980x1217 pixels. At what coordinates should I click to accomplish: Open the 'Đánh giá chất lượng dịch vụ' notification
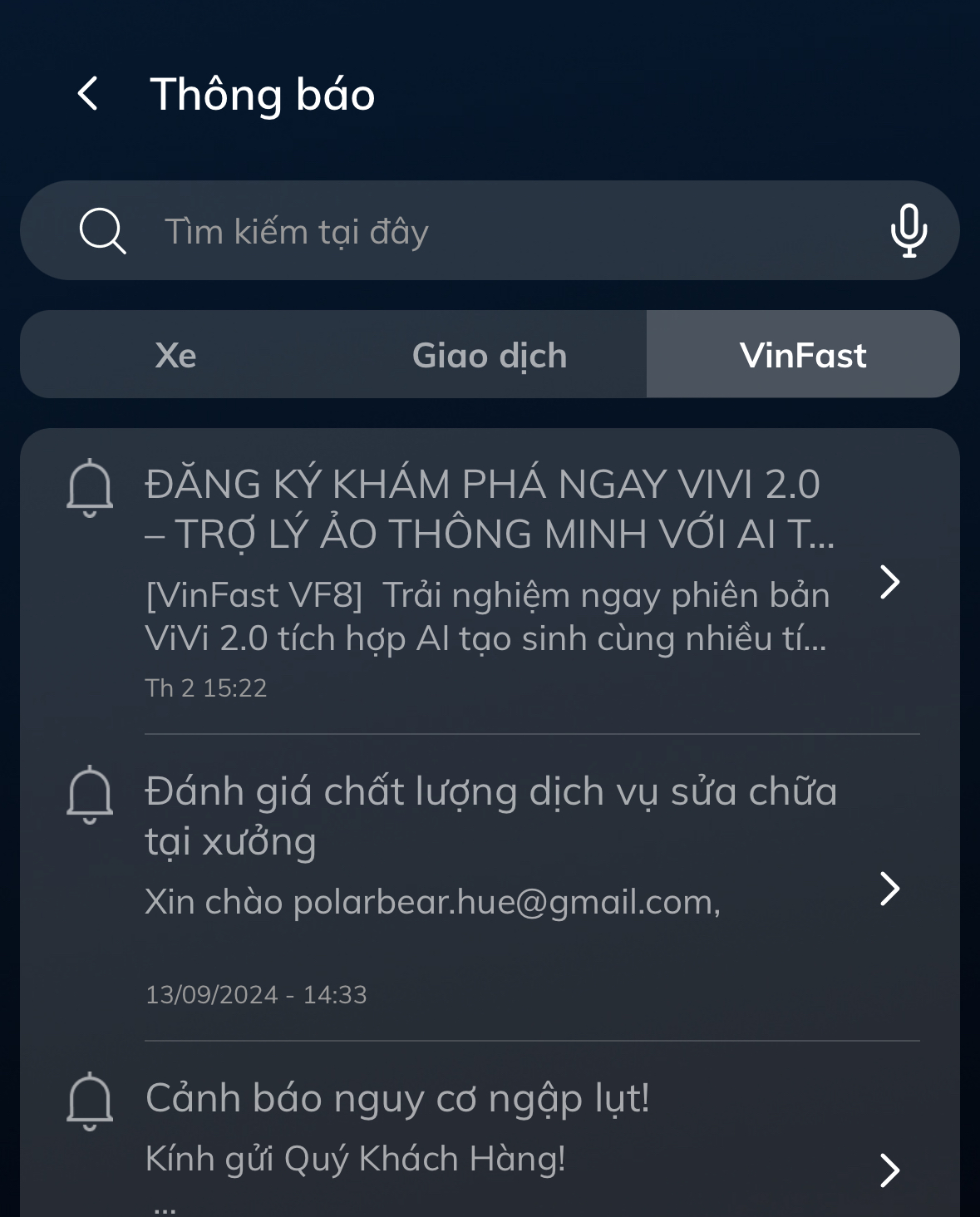tap(490, 887)
